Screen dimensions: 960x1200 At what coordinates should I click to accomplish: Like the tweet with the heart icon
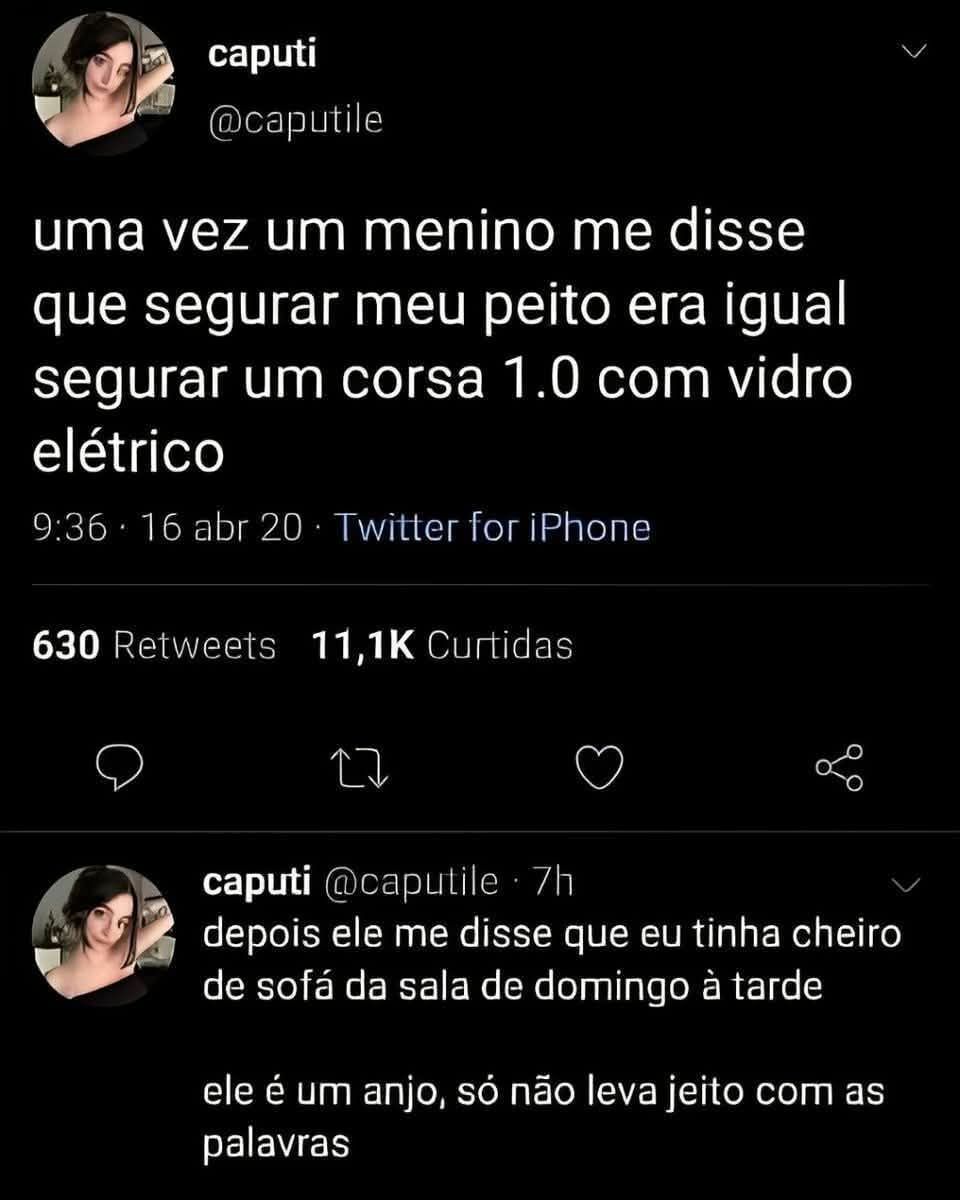pos(600,768)
